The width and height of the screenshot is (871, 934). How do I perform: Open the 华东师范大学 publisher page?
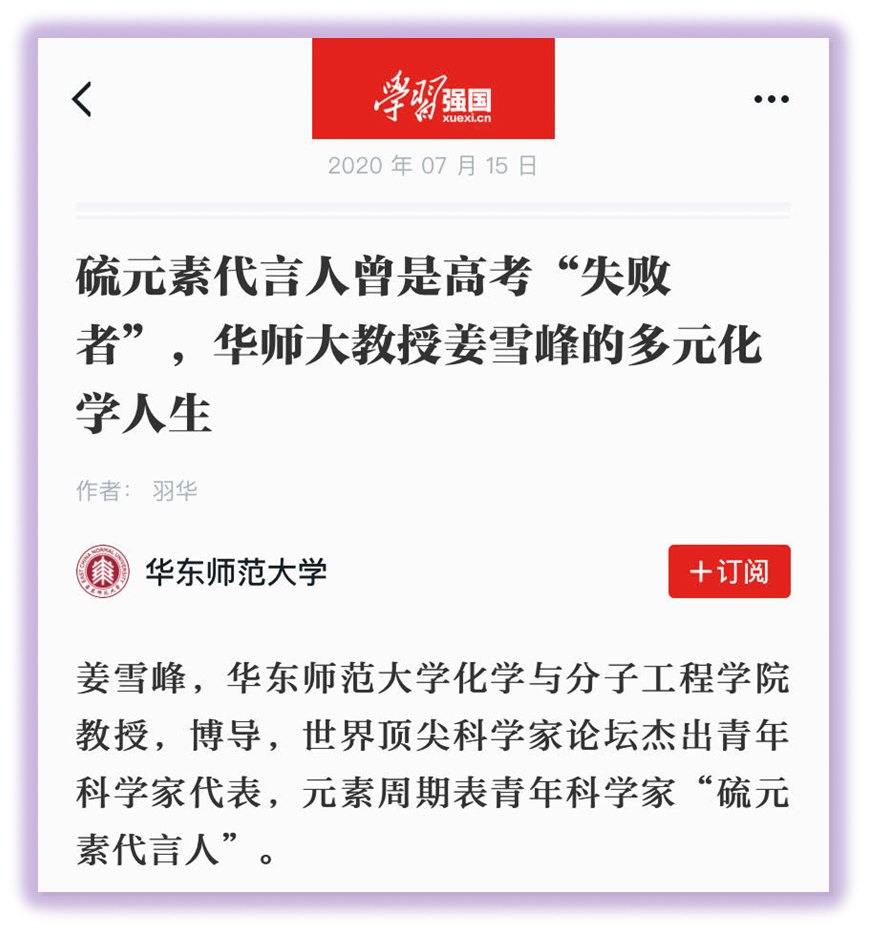(x=234, y=572)
